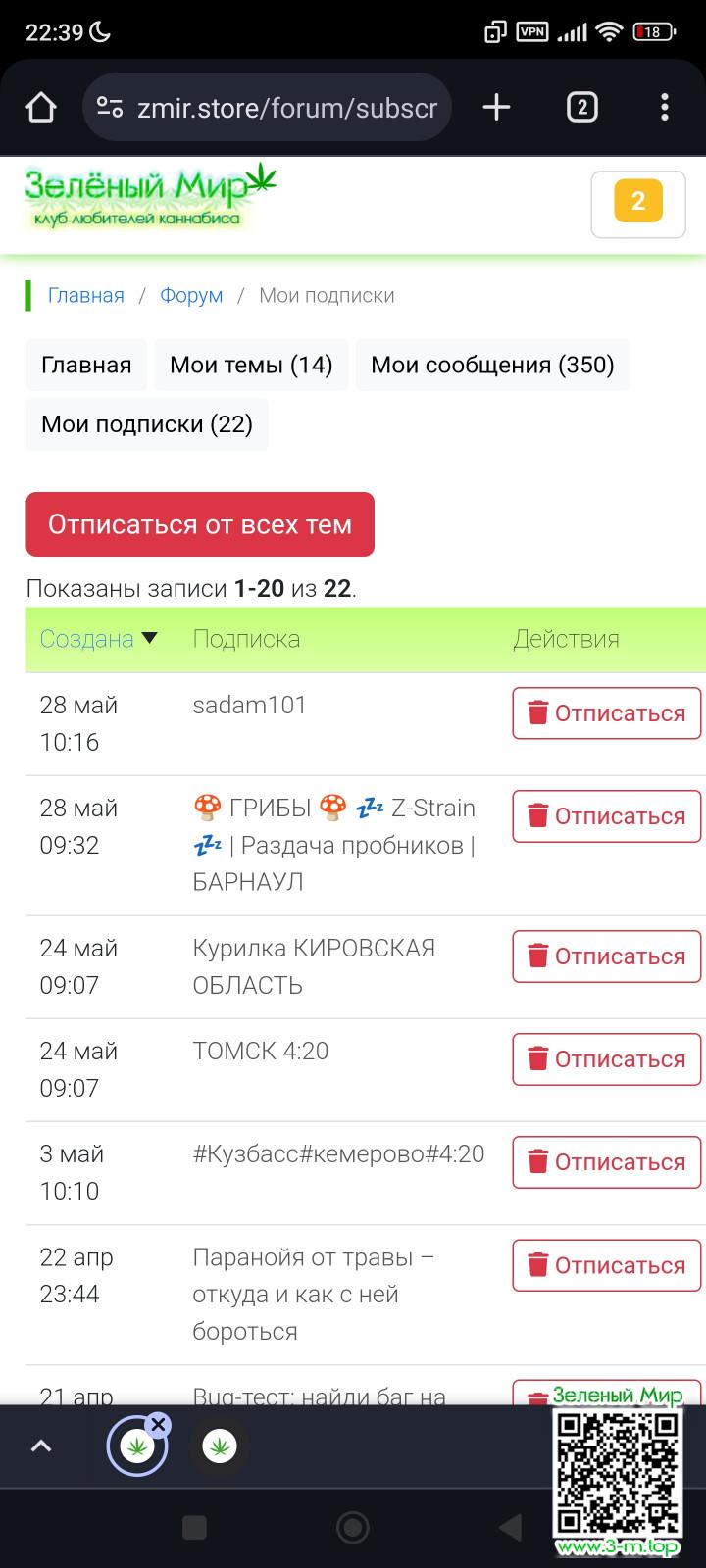The image size is (706, 1568).
Task: Switch to Мои темы (14)
Action: coord(251,365)
